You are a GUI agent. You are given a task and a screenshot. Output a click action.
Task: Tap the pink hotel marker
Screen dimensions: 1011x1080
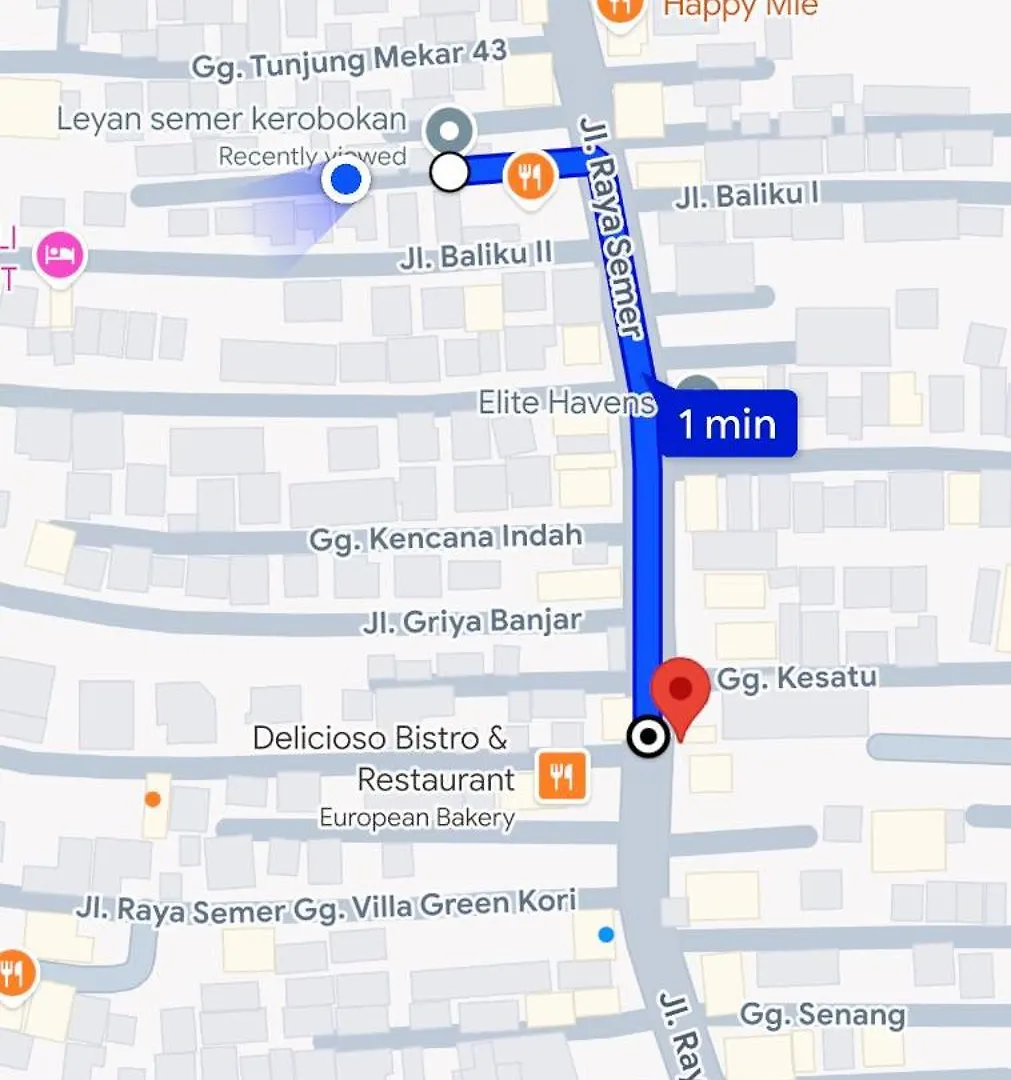[x=60, y=254]
